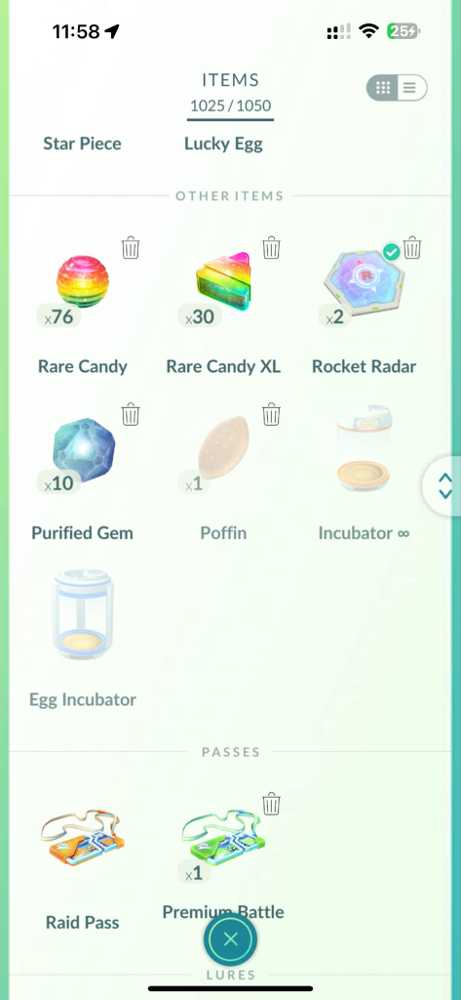Discard Rare Candy with trash icon

click(x=131, y=247)
